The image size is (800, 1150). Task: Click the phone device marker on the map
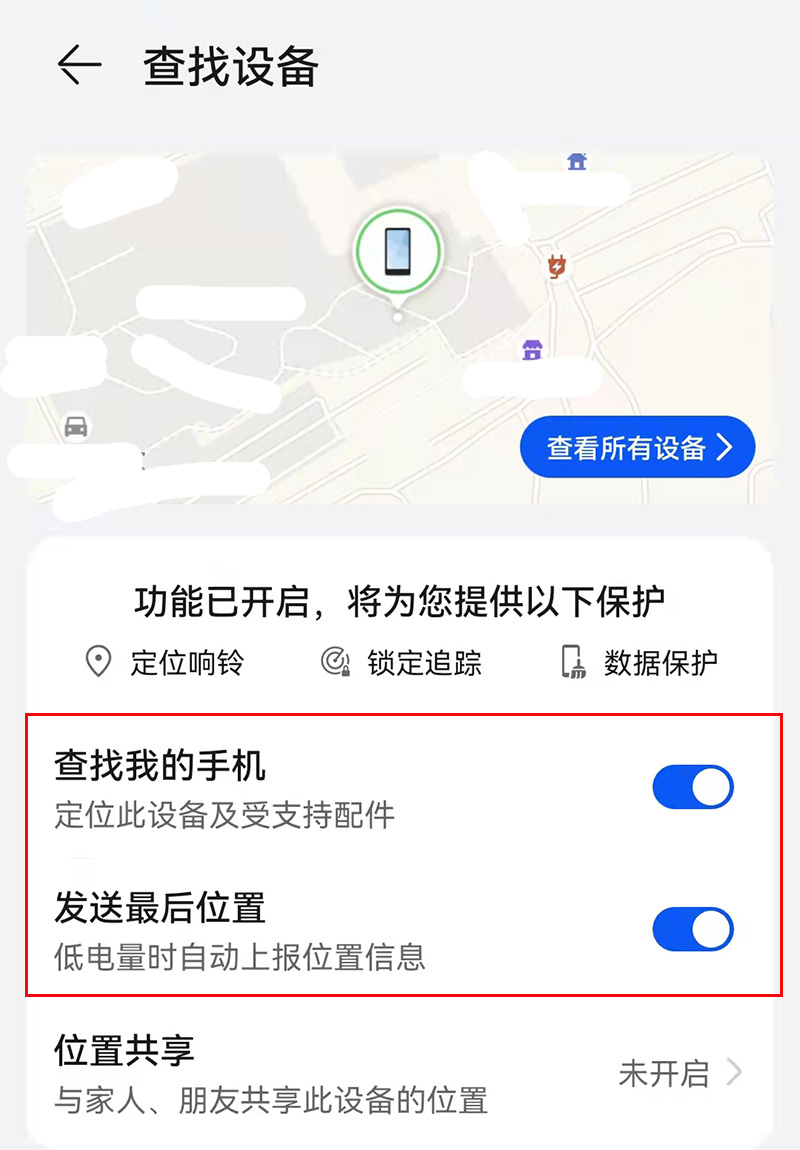pyautogui.click(x=399, y=250)
